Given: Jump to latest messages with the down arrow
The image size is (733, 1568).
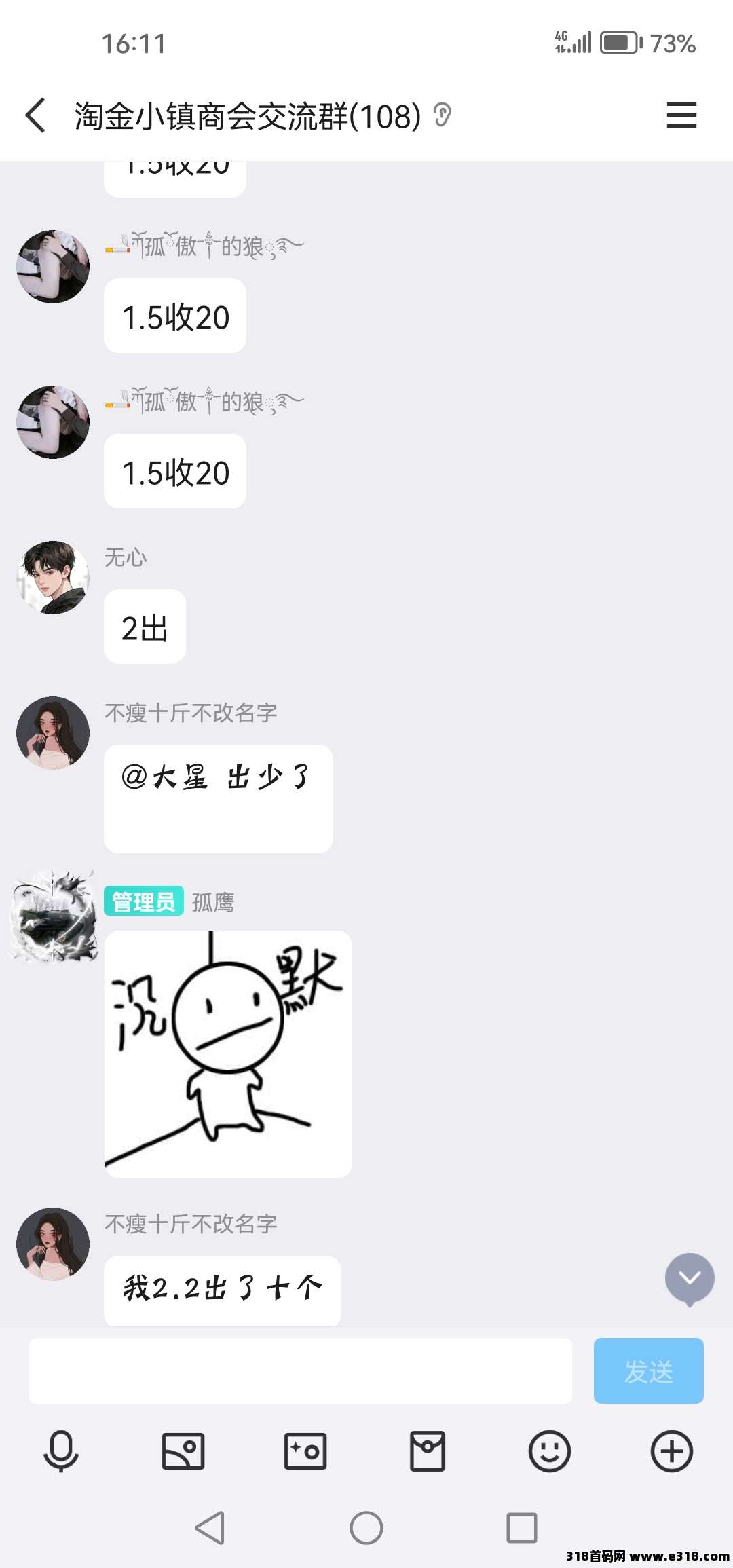Looking at the screenshot, I should 690,1278.
